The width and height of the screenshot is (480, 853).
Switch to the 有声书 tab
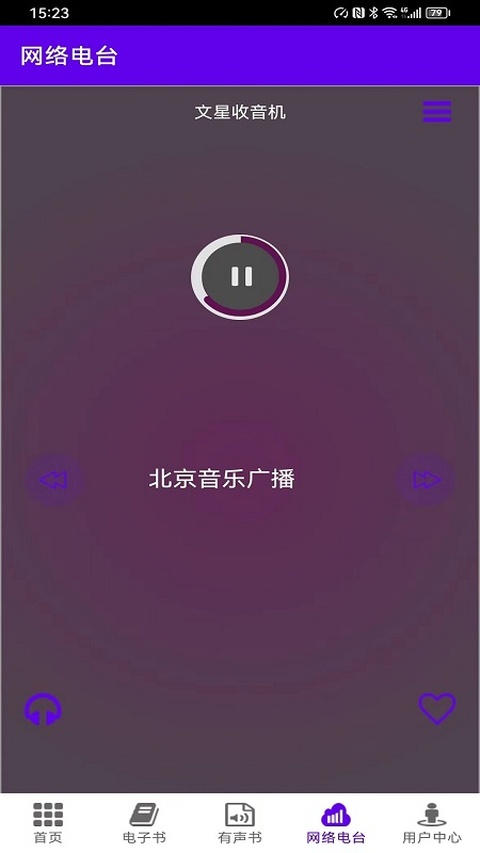(x=240, y=823)
